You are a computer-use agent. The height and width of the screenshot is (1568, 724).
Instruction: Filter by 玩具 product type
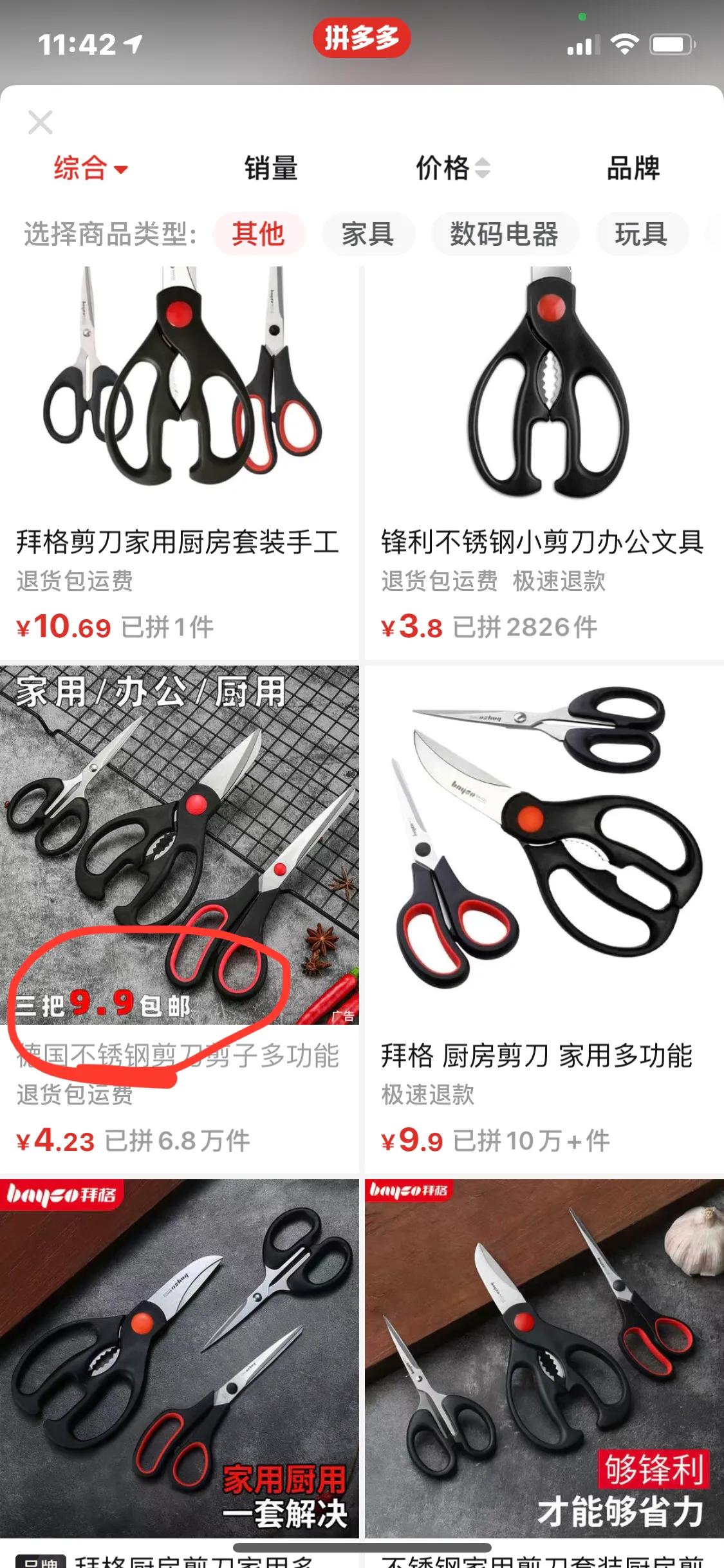click(641, 234)
